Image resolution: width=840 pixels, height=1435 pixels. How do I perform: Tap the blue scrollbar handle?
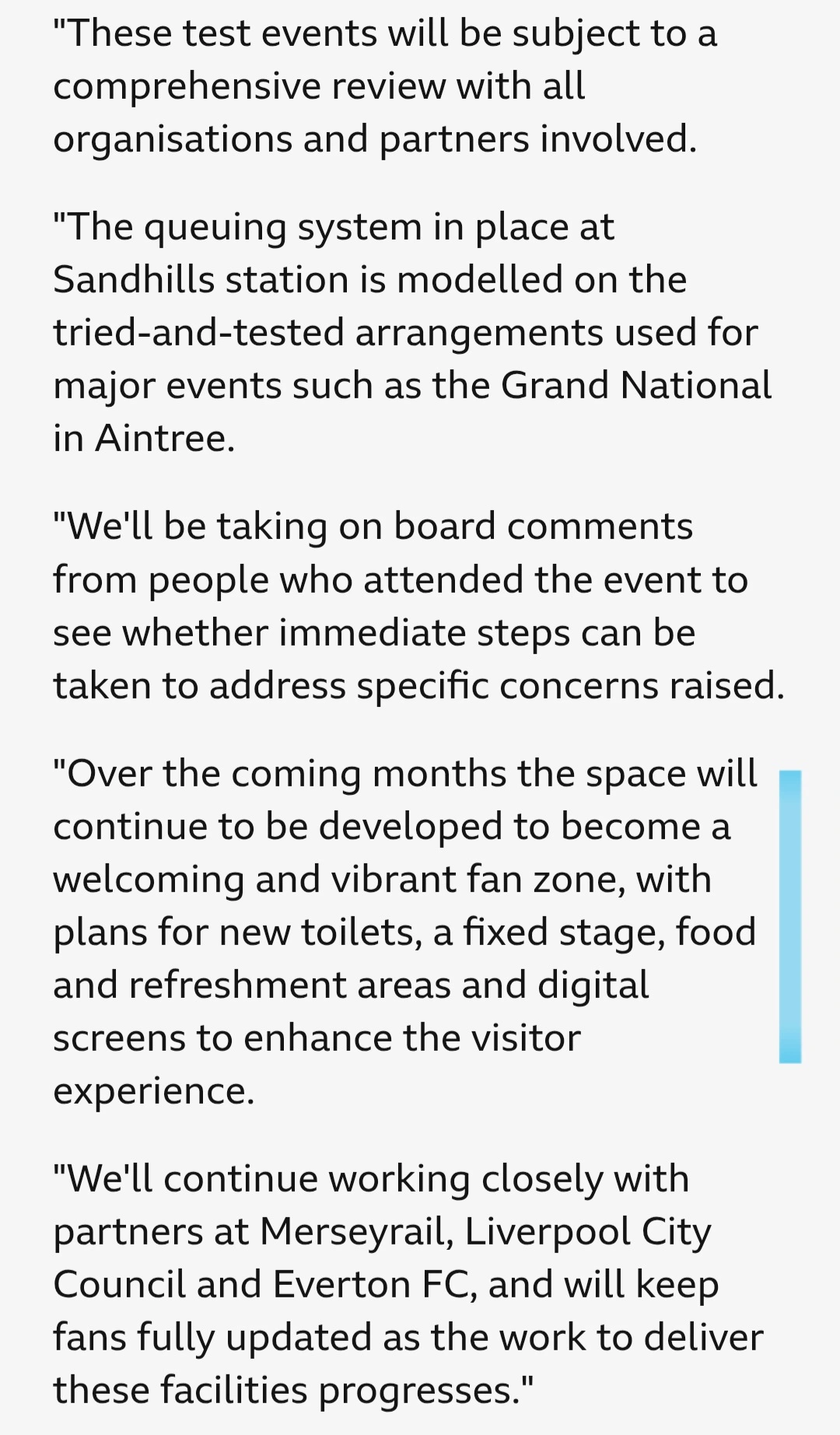[x=790, y=916]
